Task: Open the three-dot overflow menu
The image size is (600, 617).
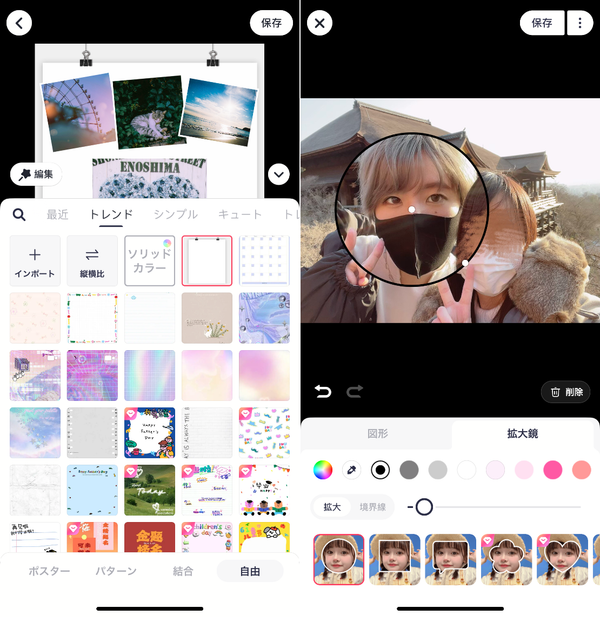Action: pyautogui.click(x=580, y=23)
